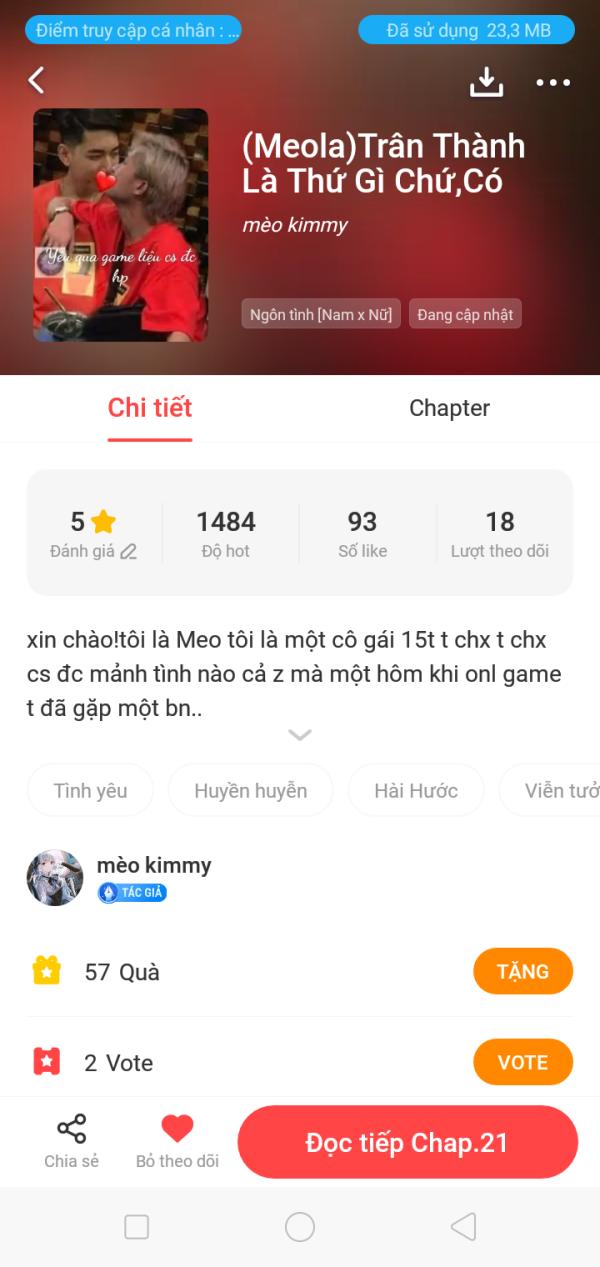Image resolution: width=600 pixels, height=1267 pixels.
Task: Select the Hài Hước tag
Action: pyautogui.click(x=416, y=790)
